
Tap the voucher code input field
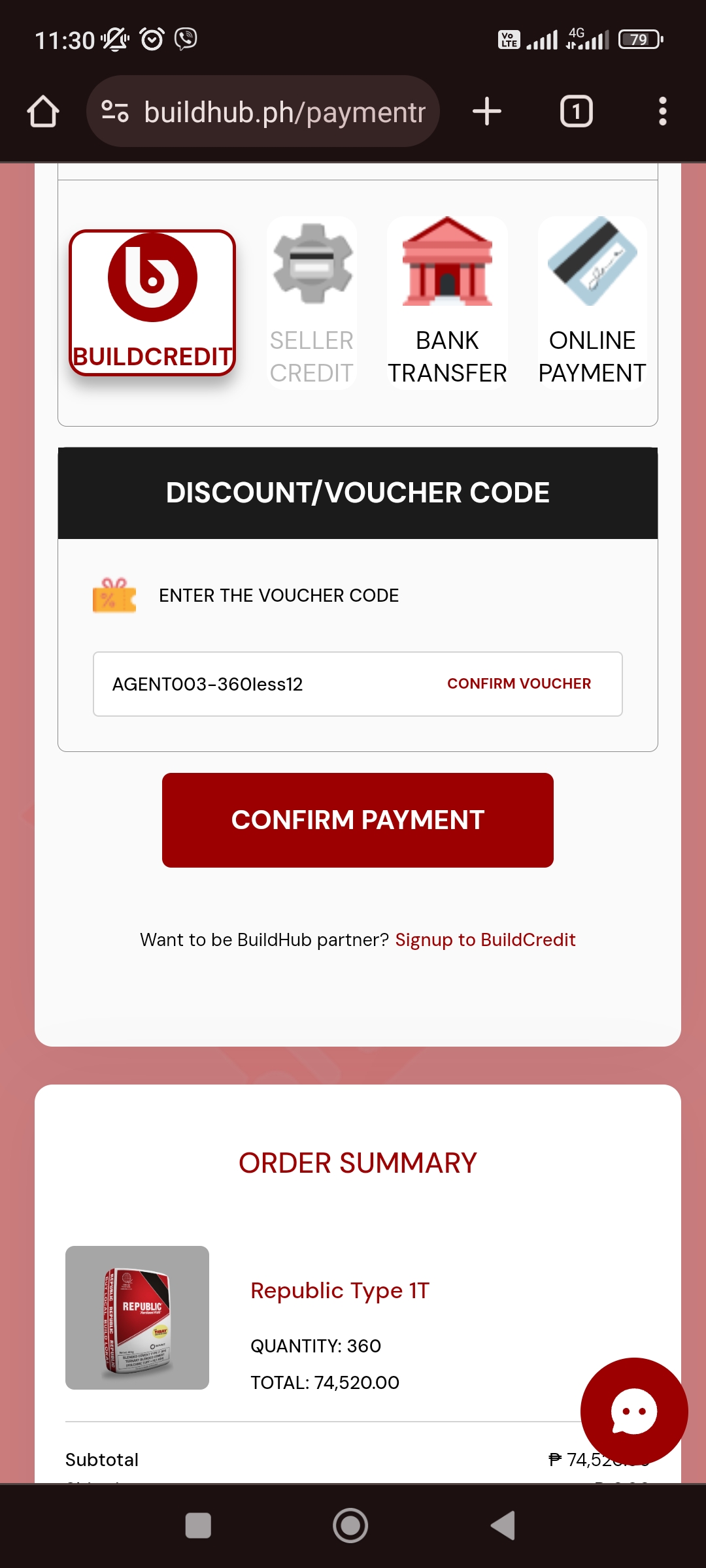261,684
